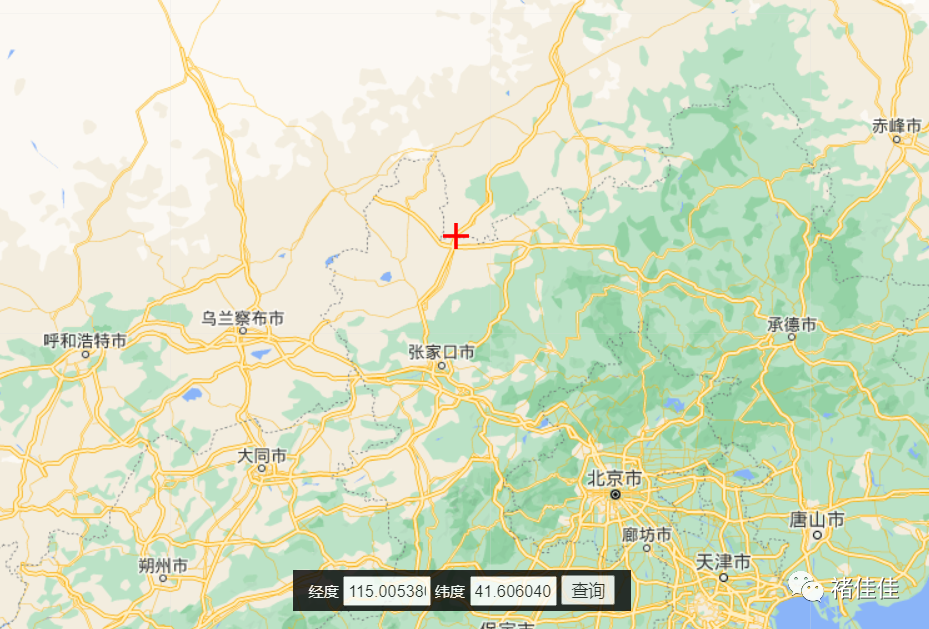Tap the 查询 query button

coord(587,591)
